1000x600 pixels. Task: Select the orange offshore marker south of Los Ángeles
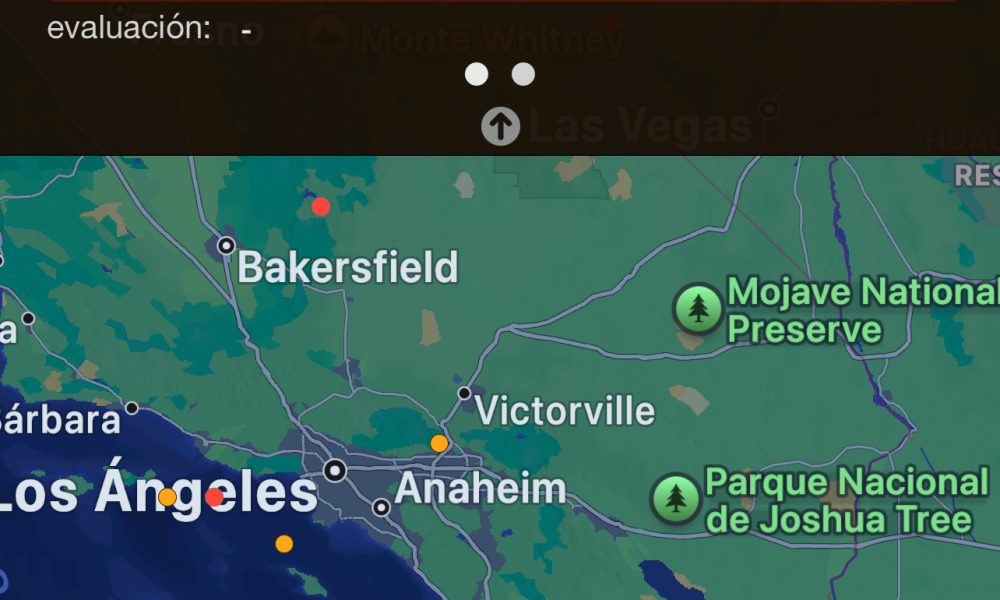tap(284, 544)
